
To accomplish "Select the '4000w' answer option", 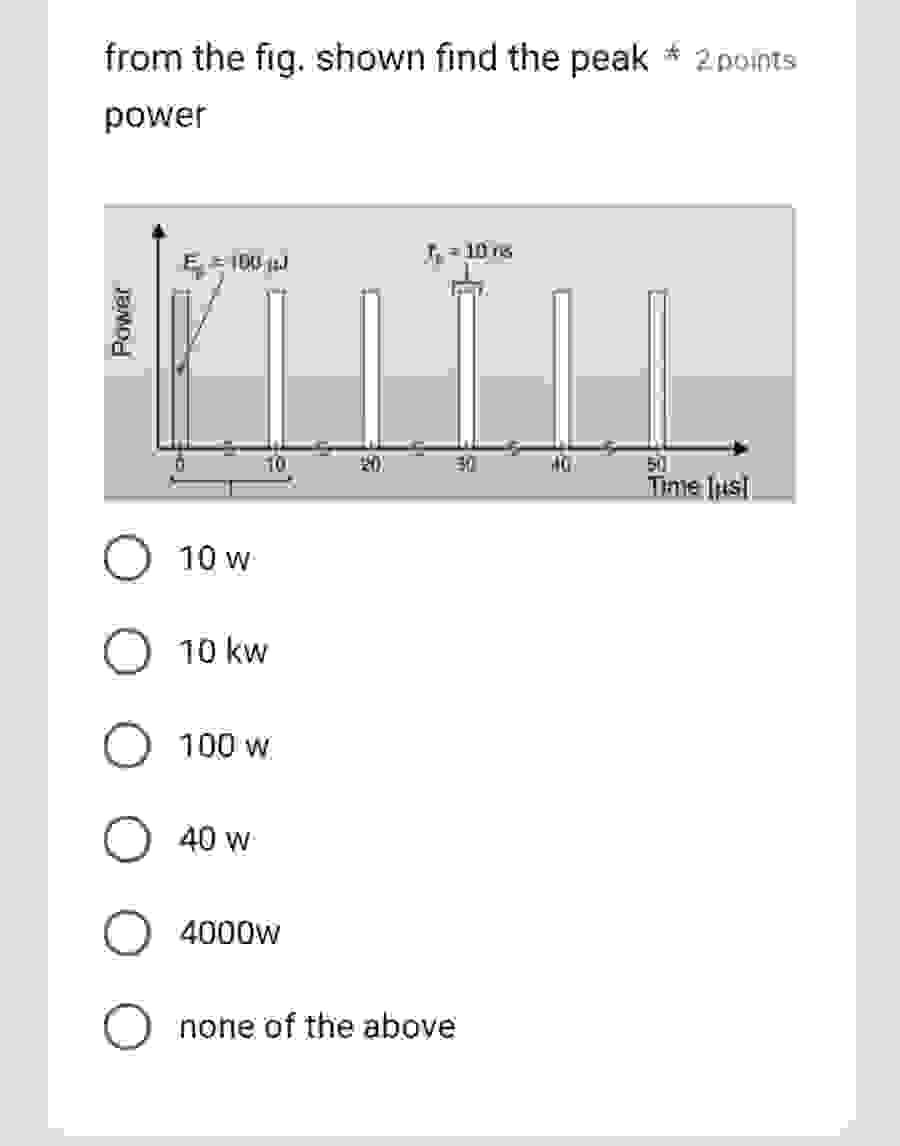I will 127,930.
